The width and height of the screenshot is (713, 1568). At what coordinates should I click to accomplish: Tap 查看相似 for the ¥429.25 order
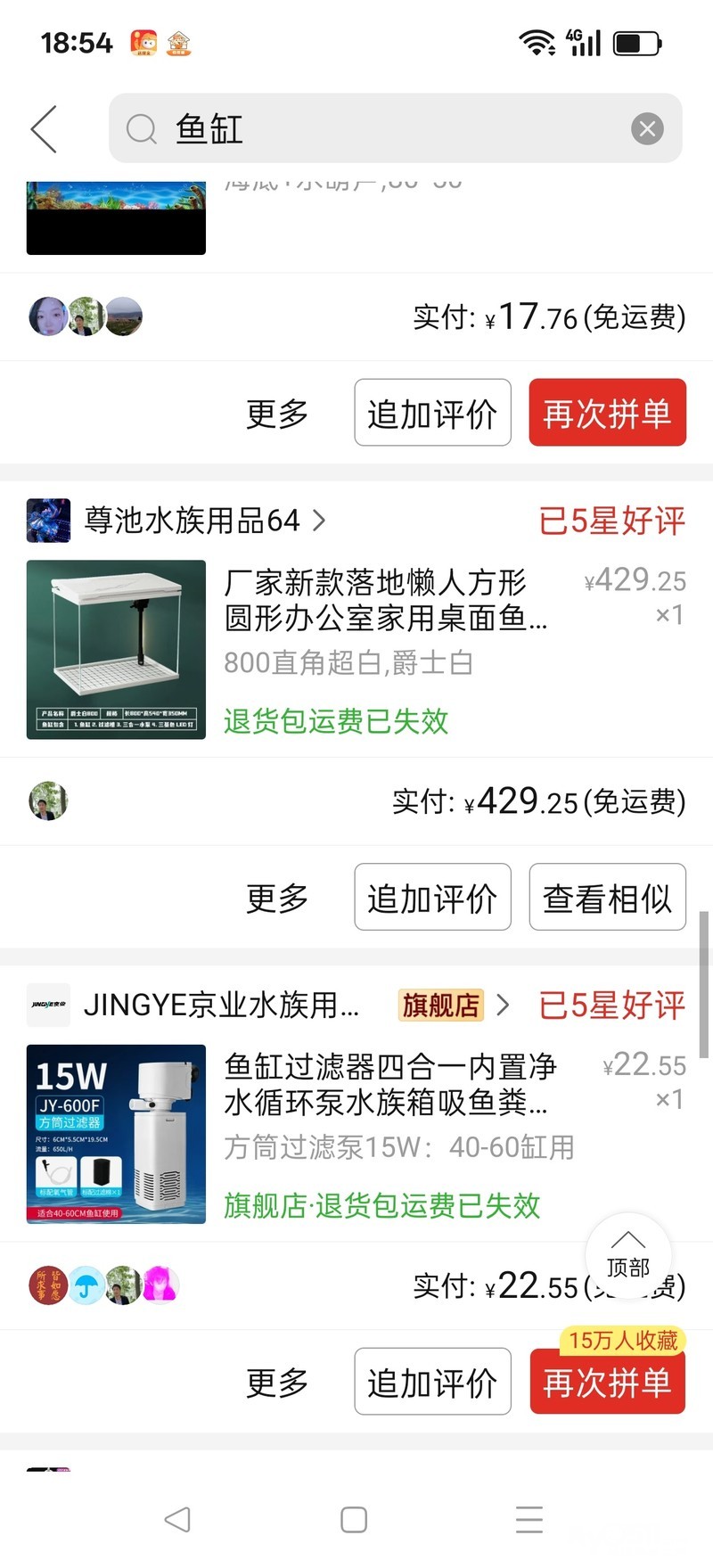click(607, 898)
